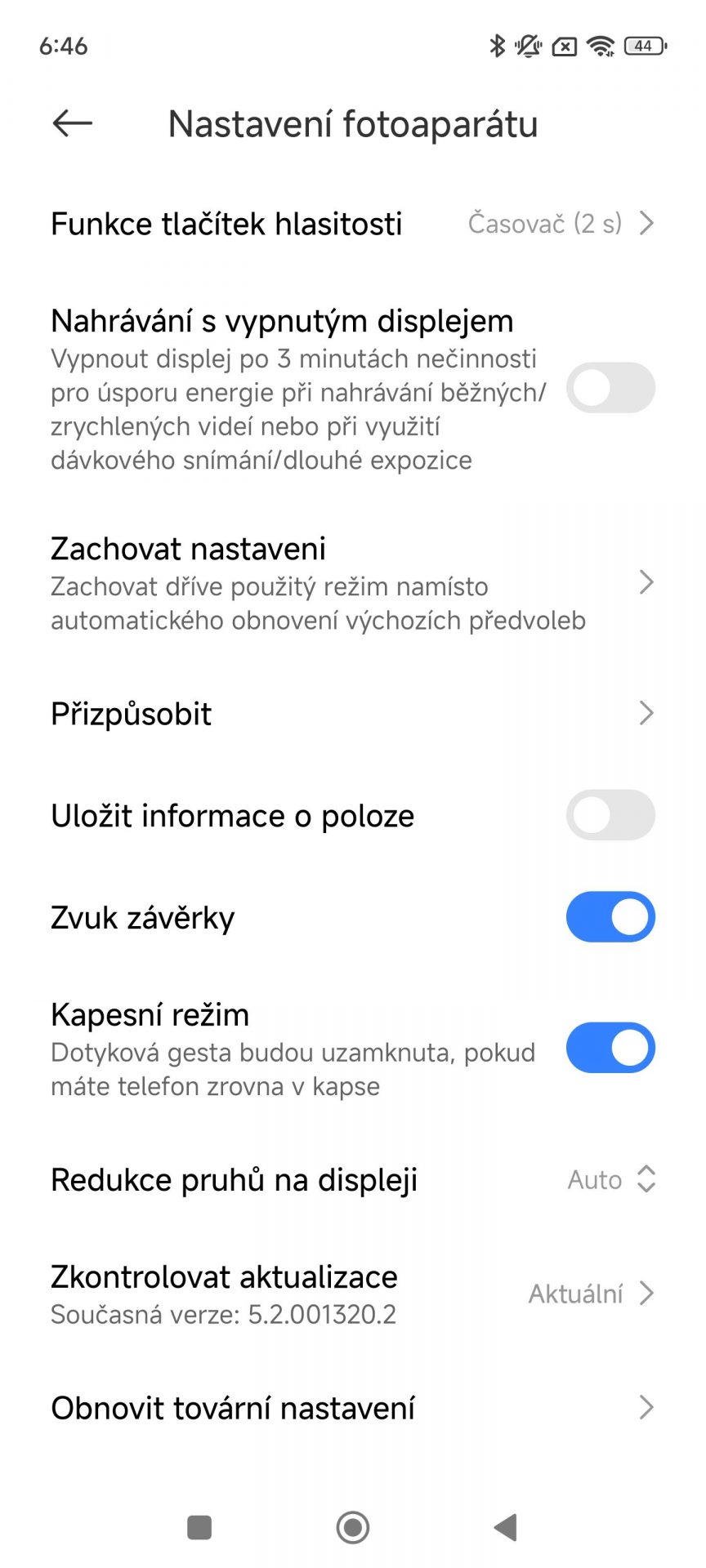The height and width of the screenshot is (1568, 706).
Task: Expand Redukce pruhů na displeji dropdown
Action: coord(611,1179)
